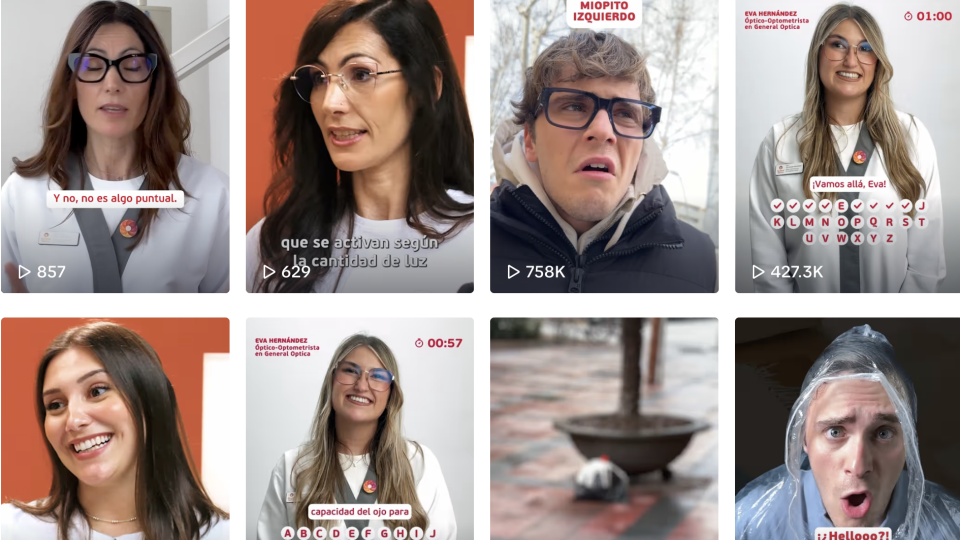Open the smiling woman video on orange background
960x540 pixels.
click(115, 428)
